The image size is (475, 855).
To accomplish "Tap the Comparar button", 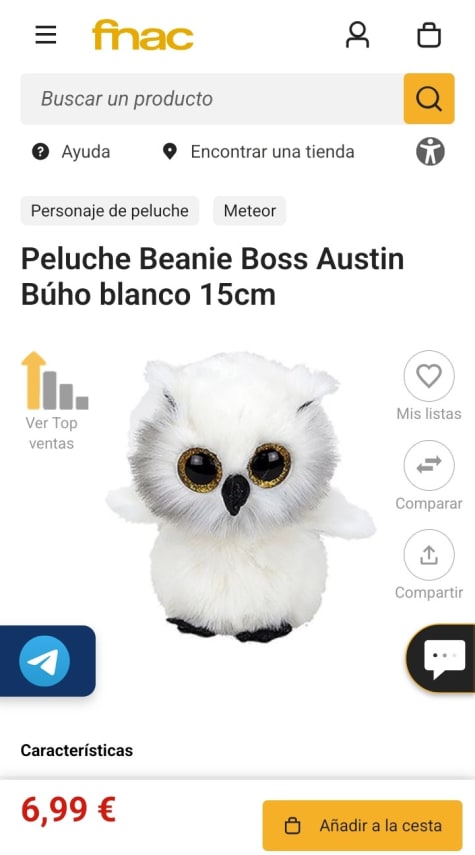I will (429, 476).
